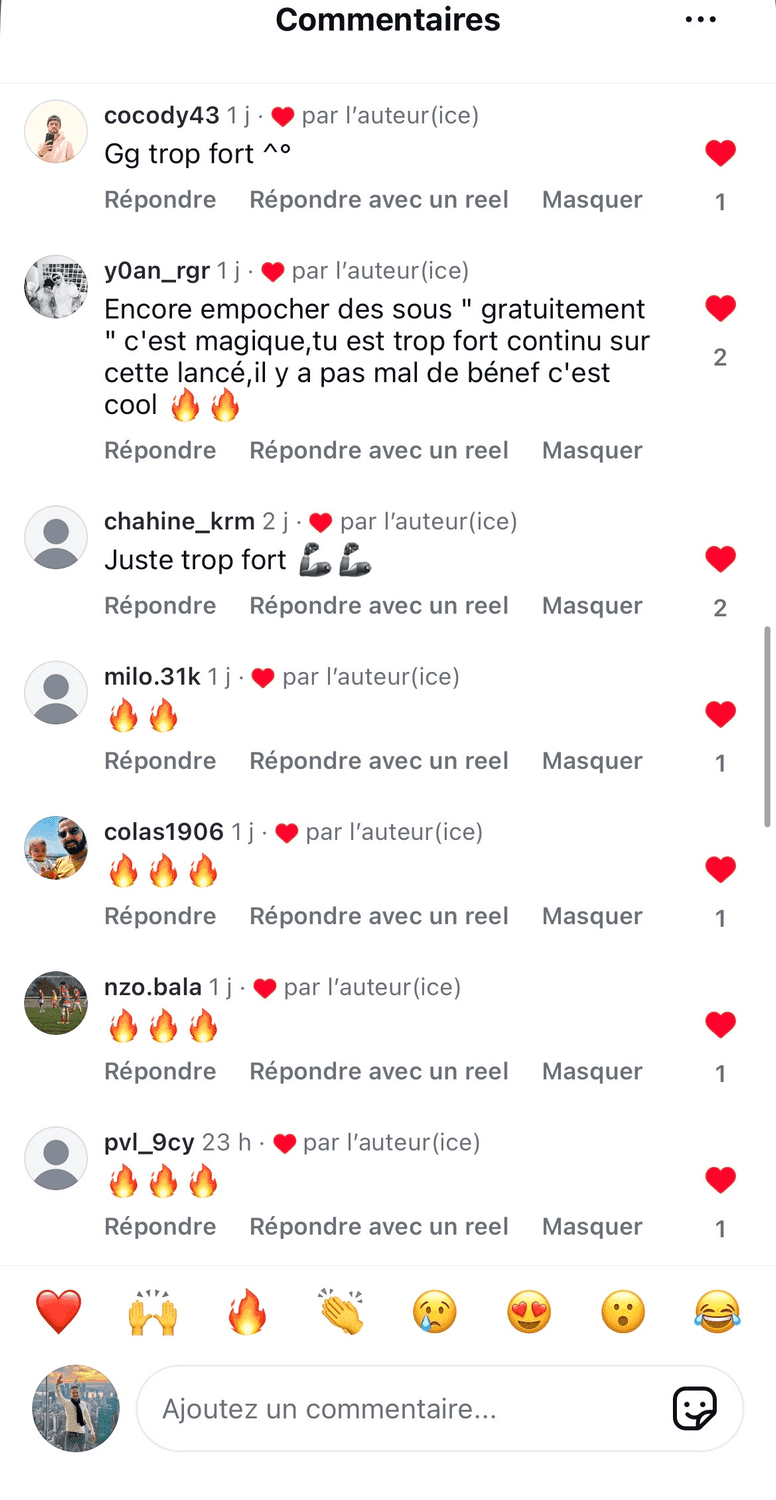Screen dimensions: 776x1500
Task: Hide colas1906's comment
Action: point(592,916)
